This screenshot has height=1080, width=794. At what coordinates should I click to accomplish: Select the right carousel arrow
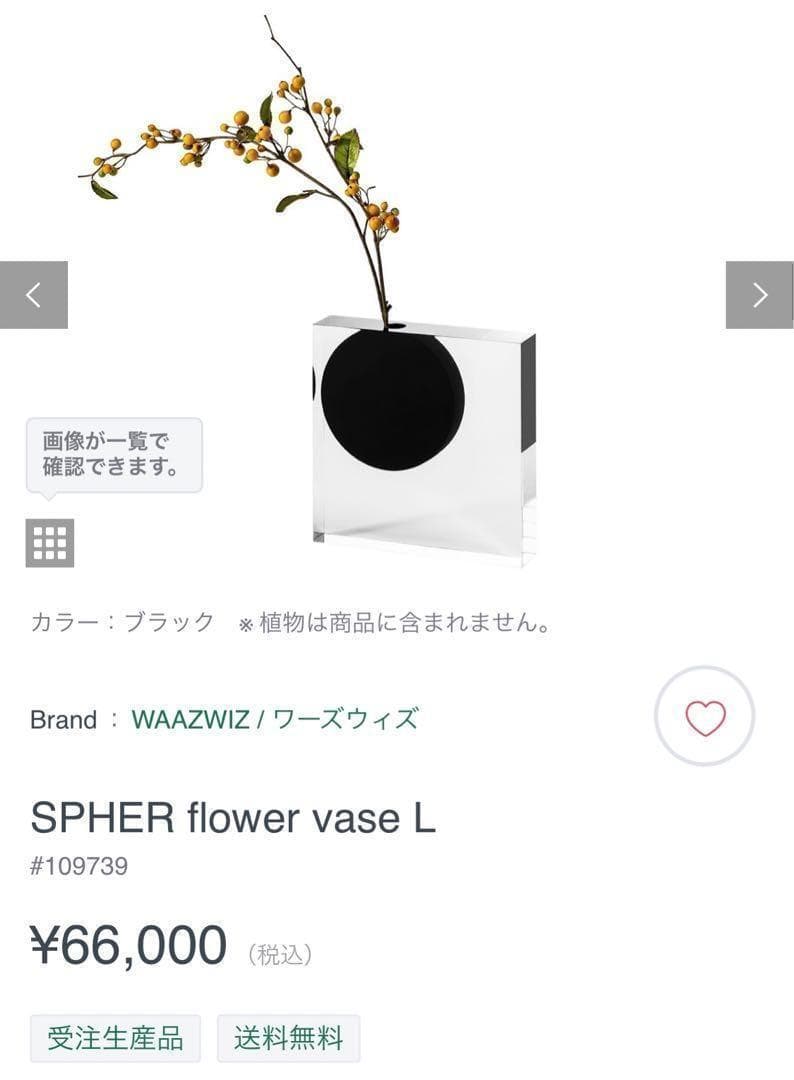[759, 293]
